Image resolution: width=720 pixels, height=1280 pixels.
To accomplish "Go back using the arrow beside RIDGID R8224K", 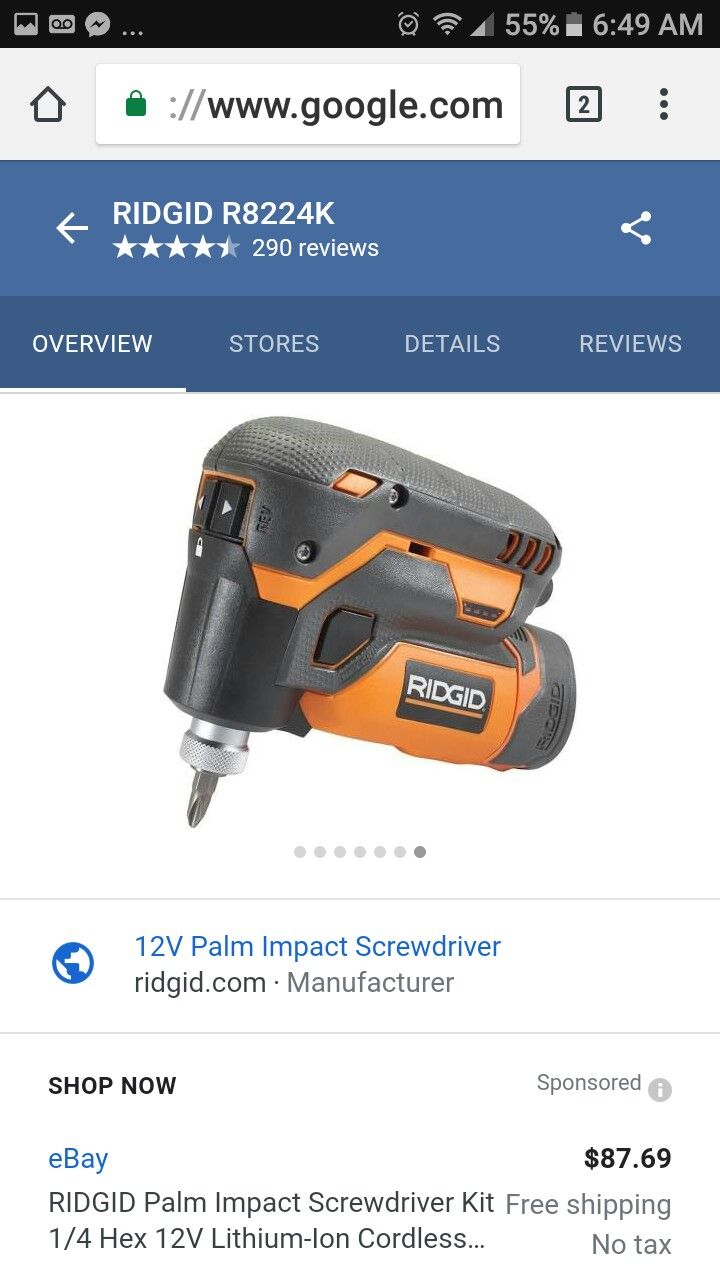I will [x=72, y=229].
